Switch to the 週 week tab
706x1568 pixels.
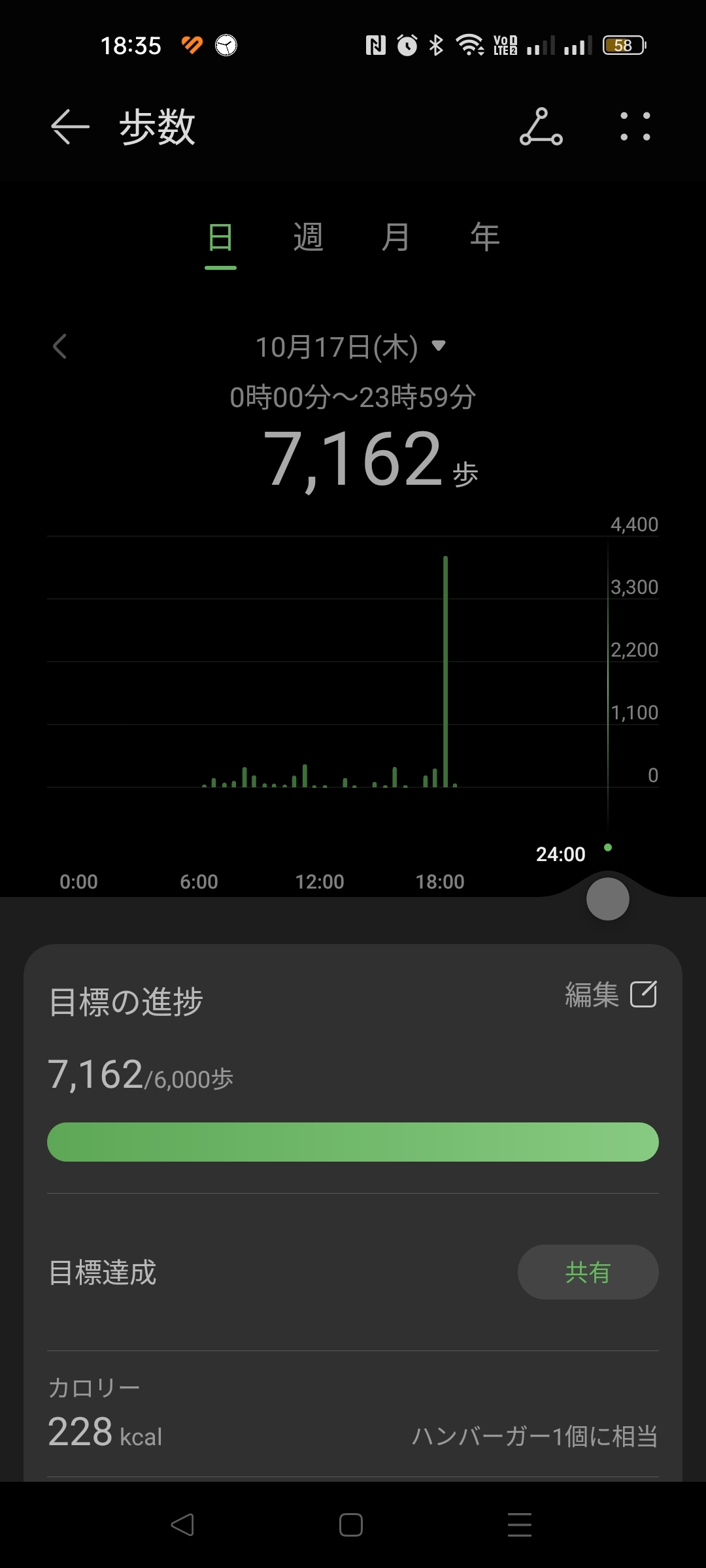(x=308, y=237)
